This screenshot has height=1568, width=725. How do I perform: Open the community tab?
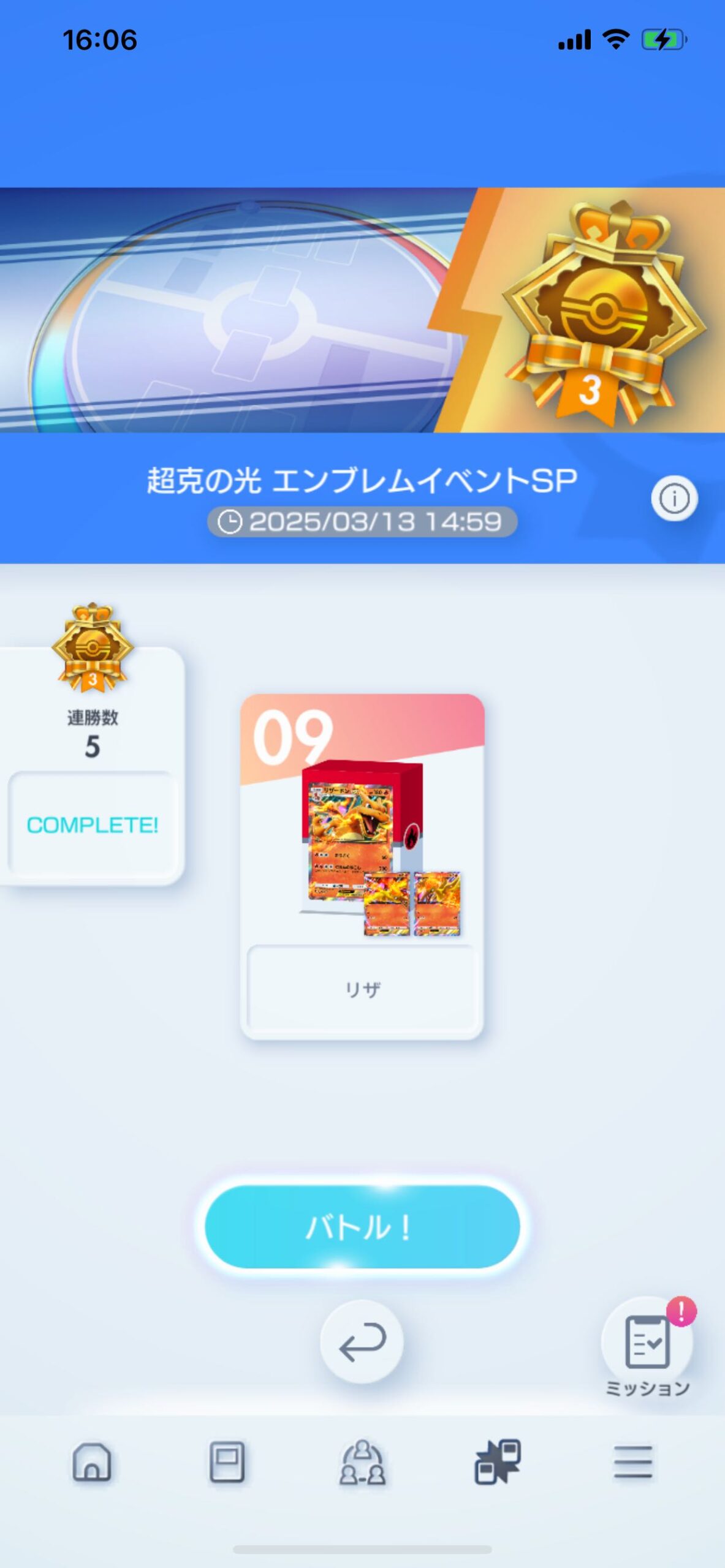click(362, 1462)
